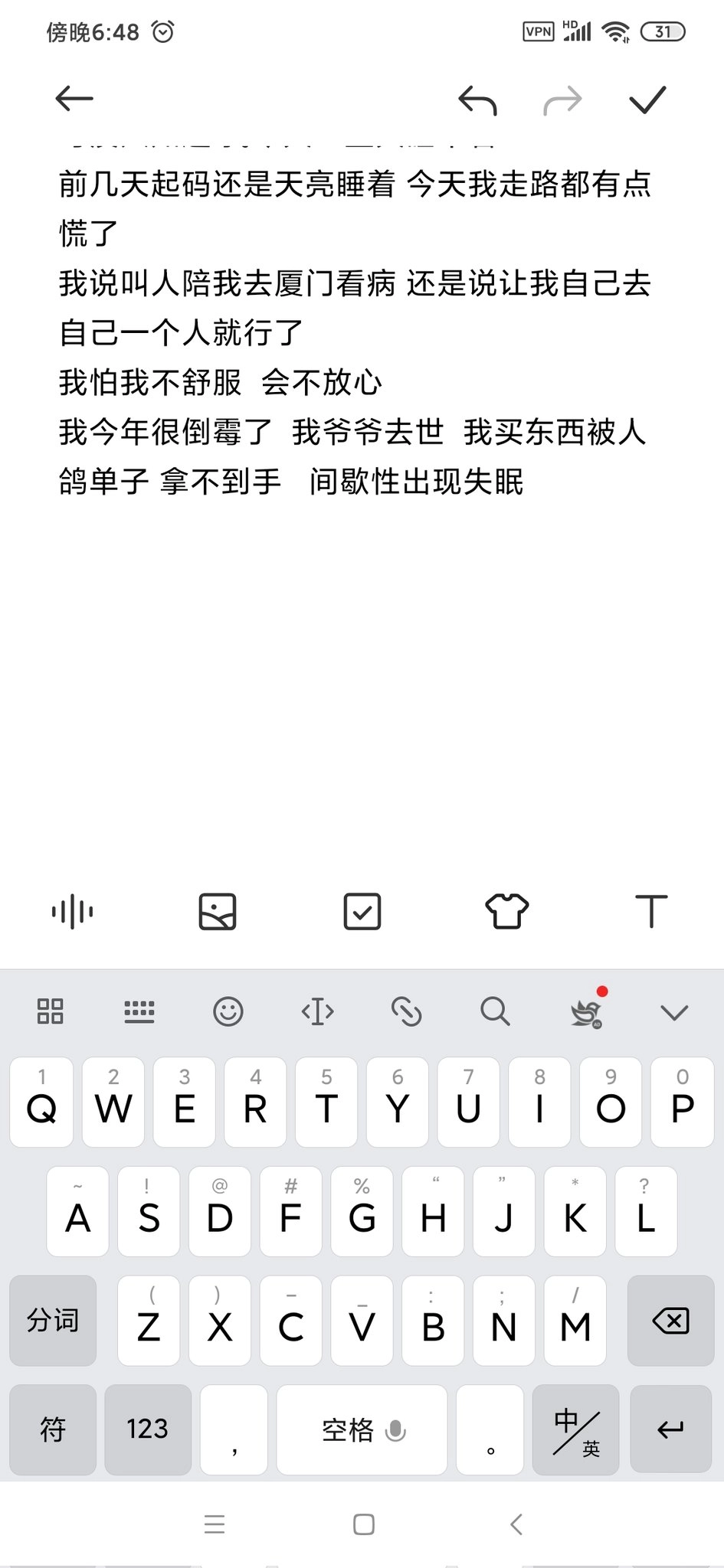This screenshot has height=1568, width=724.
Task: Open text formatting options
Action: [652, 911]
